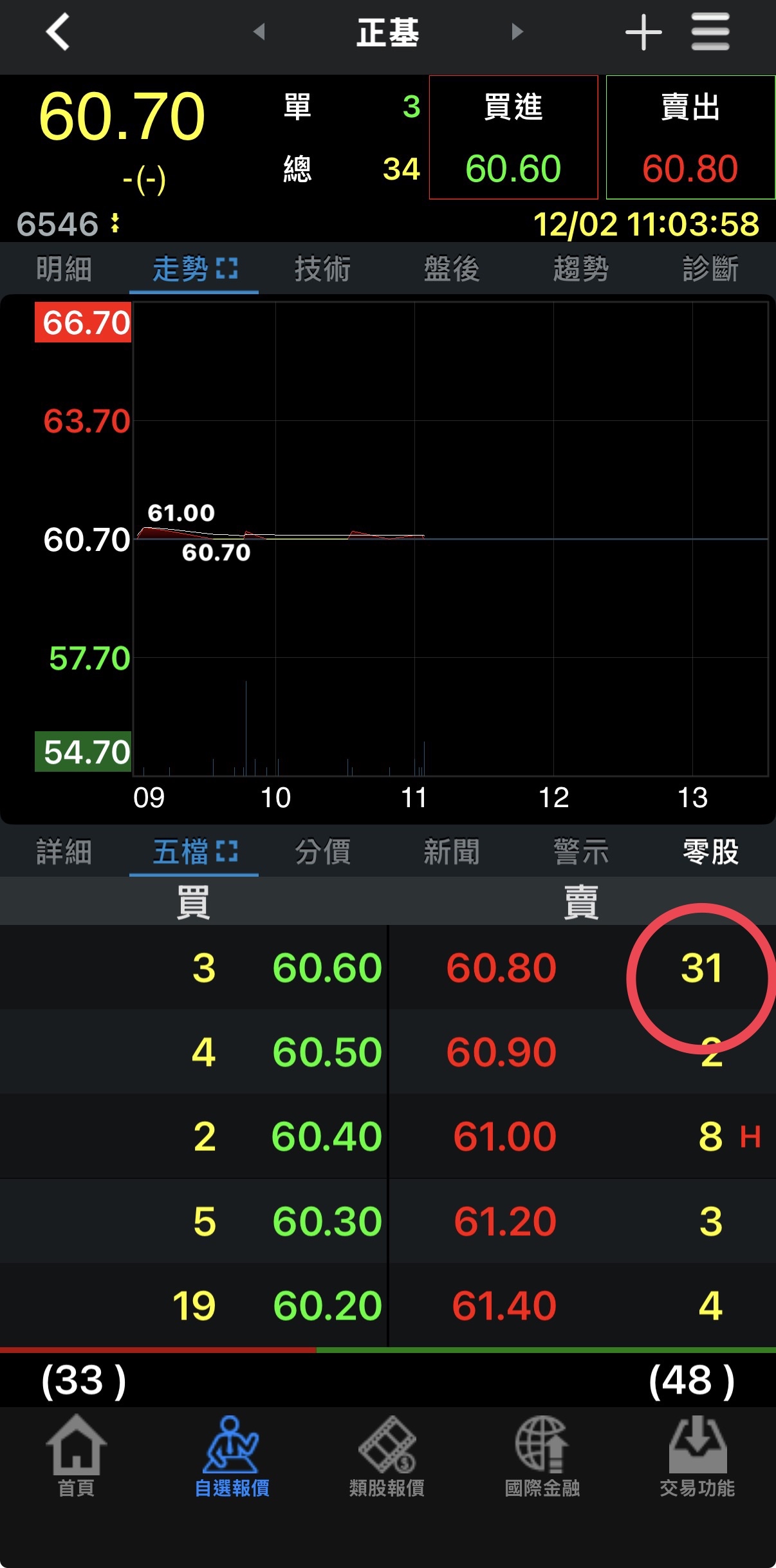Viewport: 776px width, 1568px height.
Task: Tap the 買進 buy button at 60.60
Action: pyautogui.click(x=513, y=138)
